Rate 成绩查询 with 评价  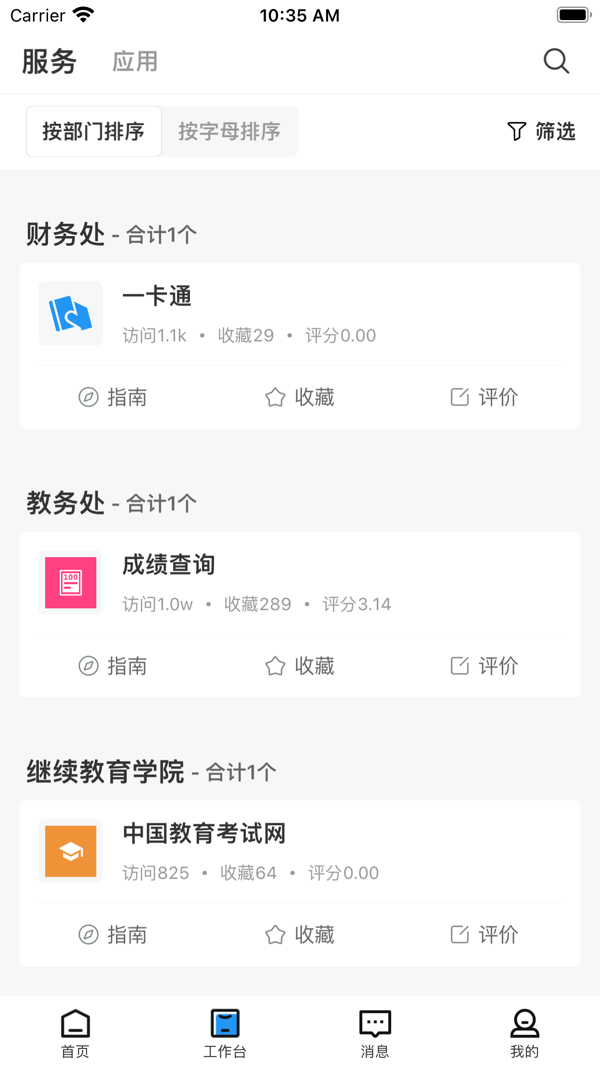[484, 666]
